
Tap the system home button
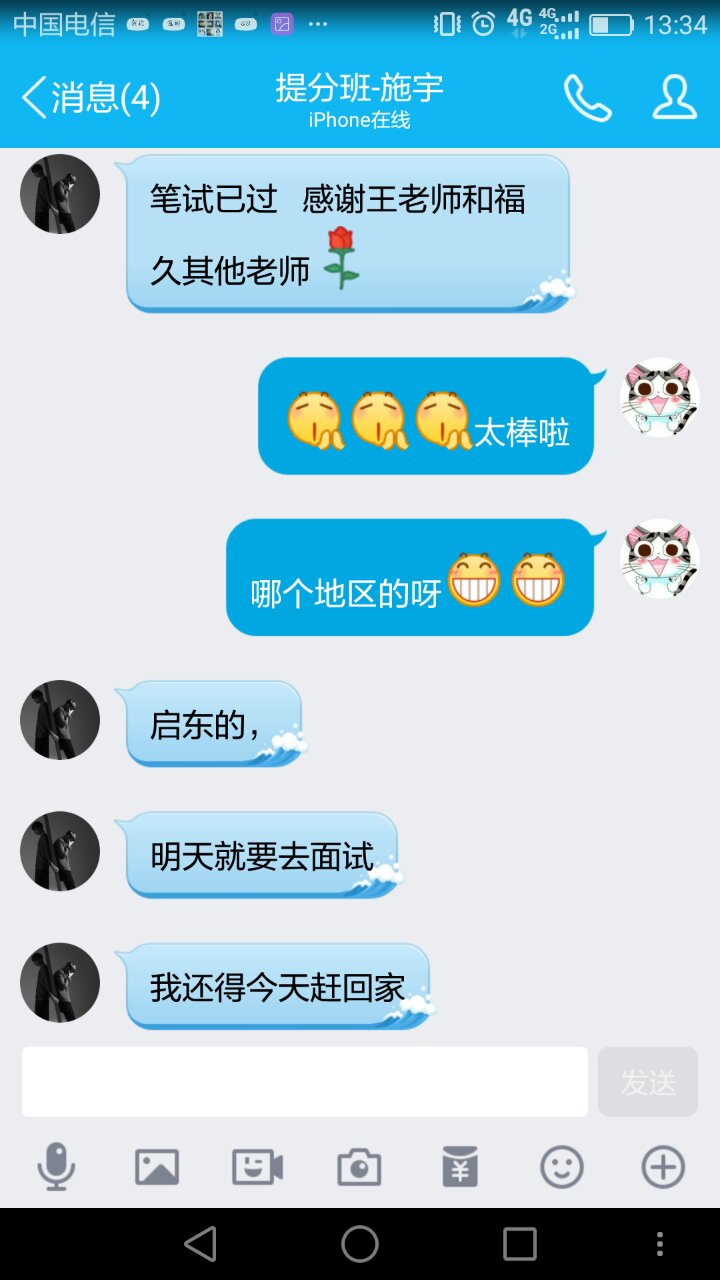360,1244
